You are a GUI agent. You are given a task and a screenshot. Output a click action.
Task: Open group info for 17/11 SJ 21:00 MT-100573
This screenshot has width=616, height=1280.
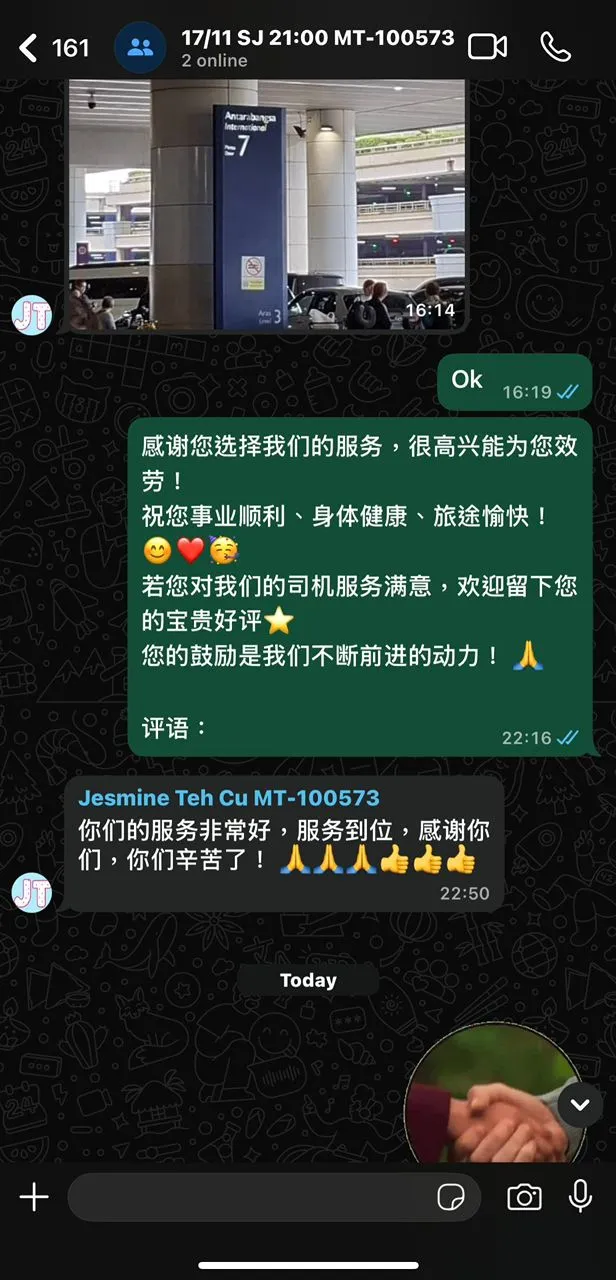pyautogui.click(x=316, y=47)
